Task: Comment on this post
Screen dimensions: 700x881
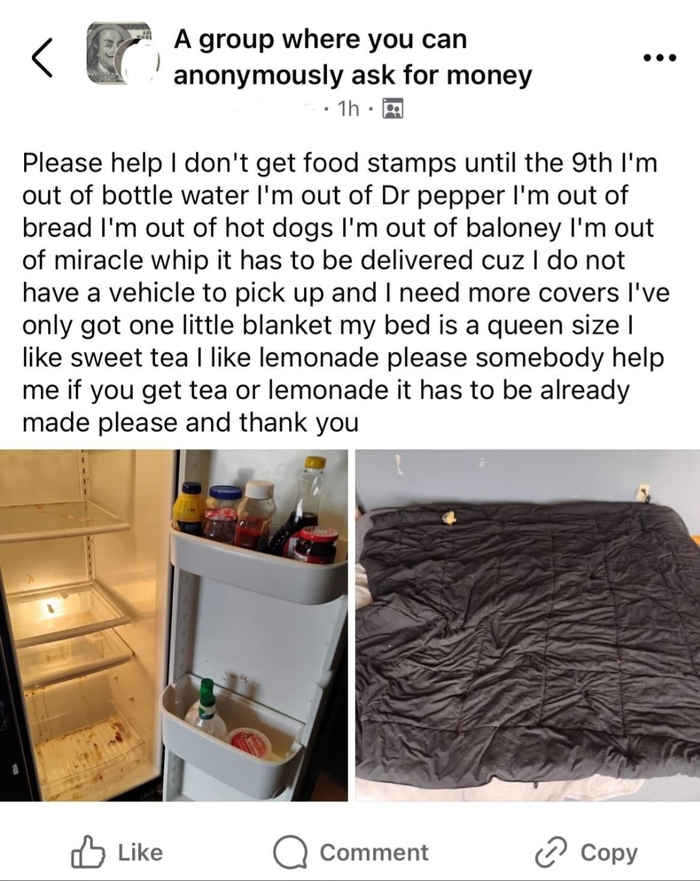Action: pyautogui.click(x=351, y=852)
